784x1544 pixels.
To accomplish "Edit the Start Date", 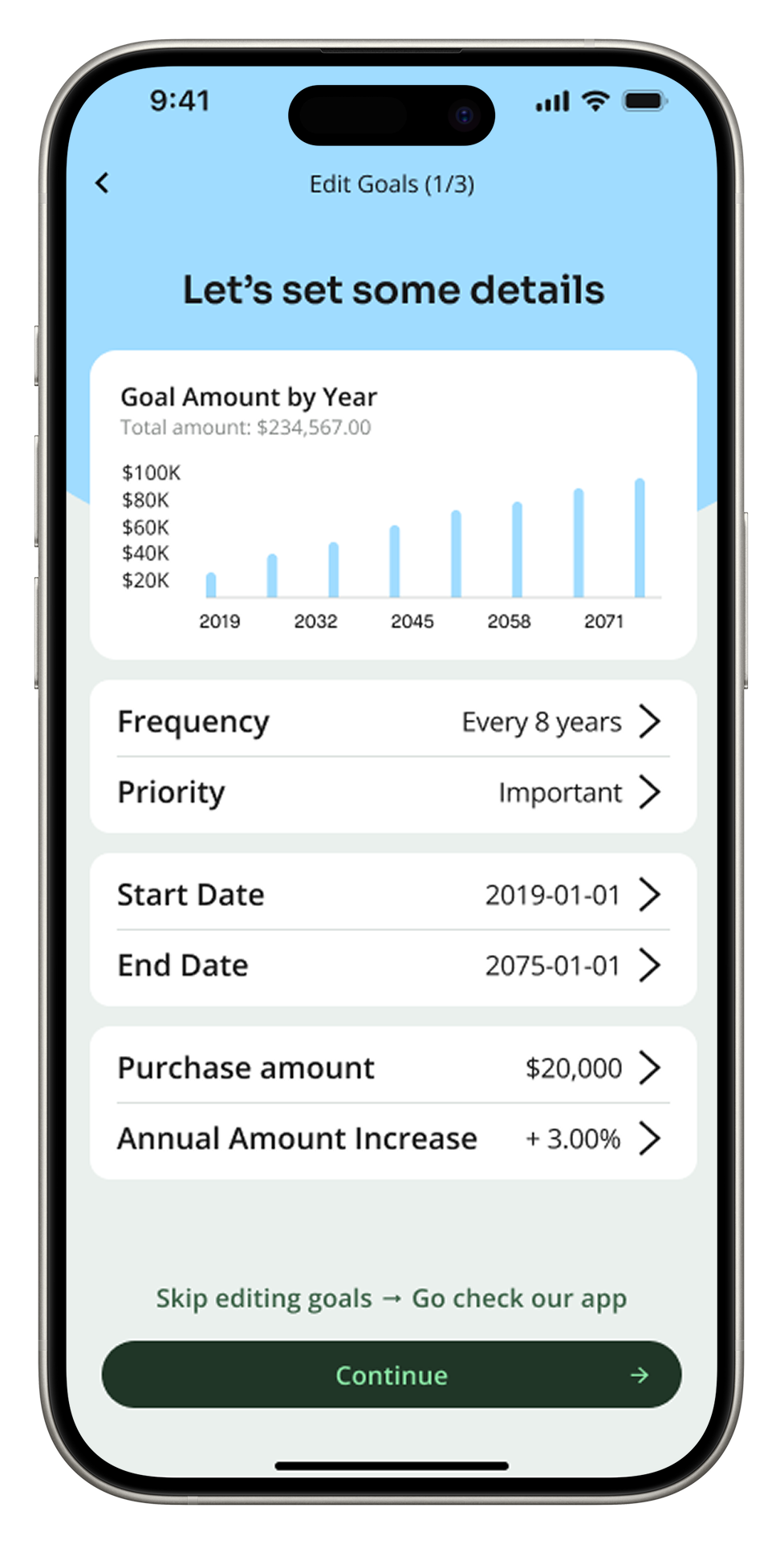I will coord(392,894).
